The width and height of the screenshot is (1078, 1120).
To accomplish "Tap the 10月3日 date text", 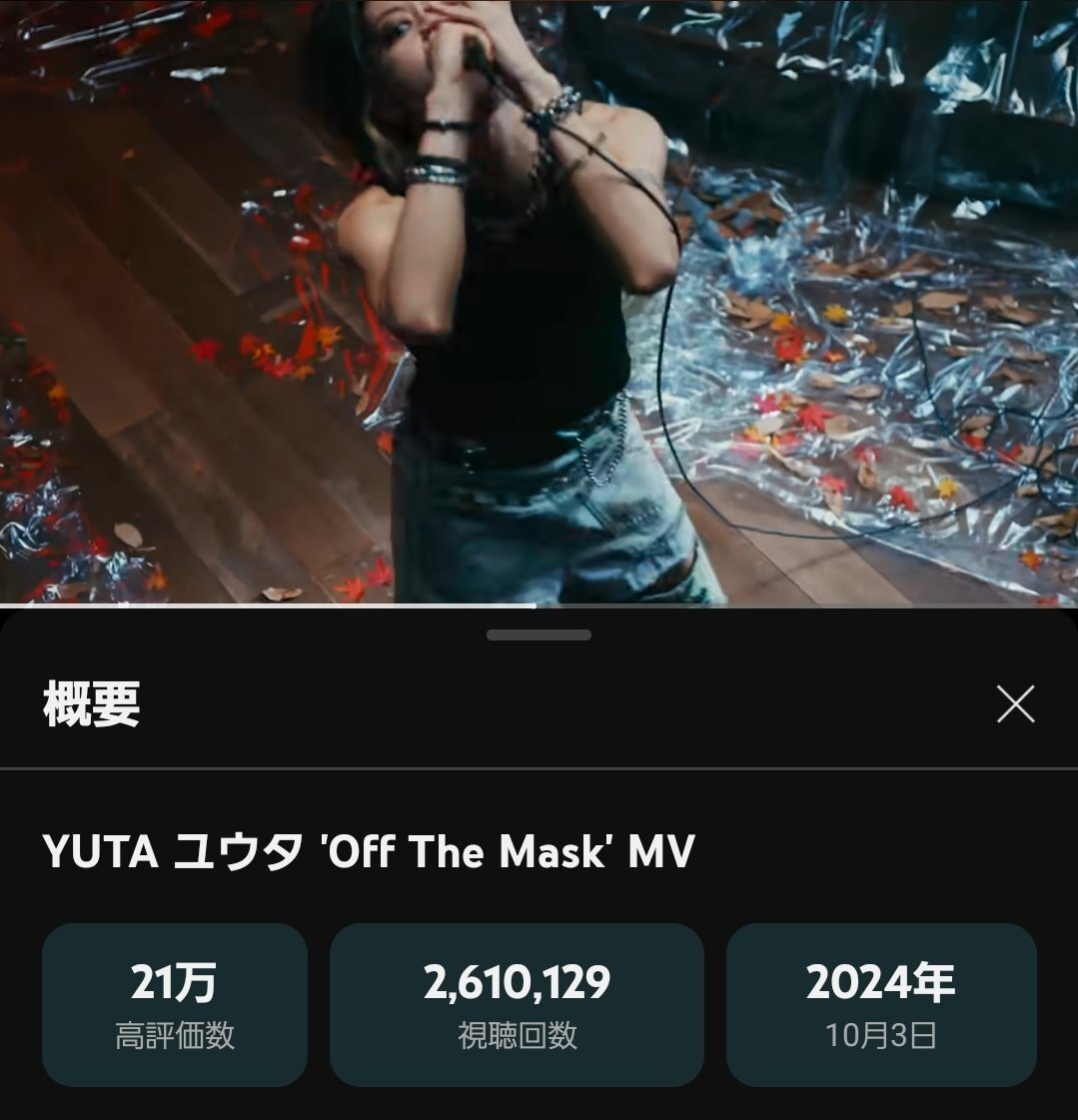I will pos(879,1036).
